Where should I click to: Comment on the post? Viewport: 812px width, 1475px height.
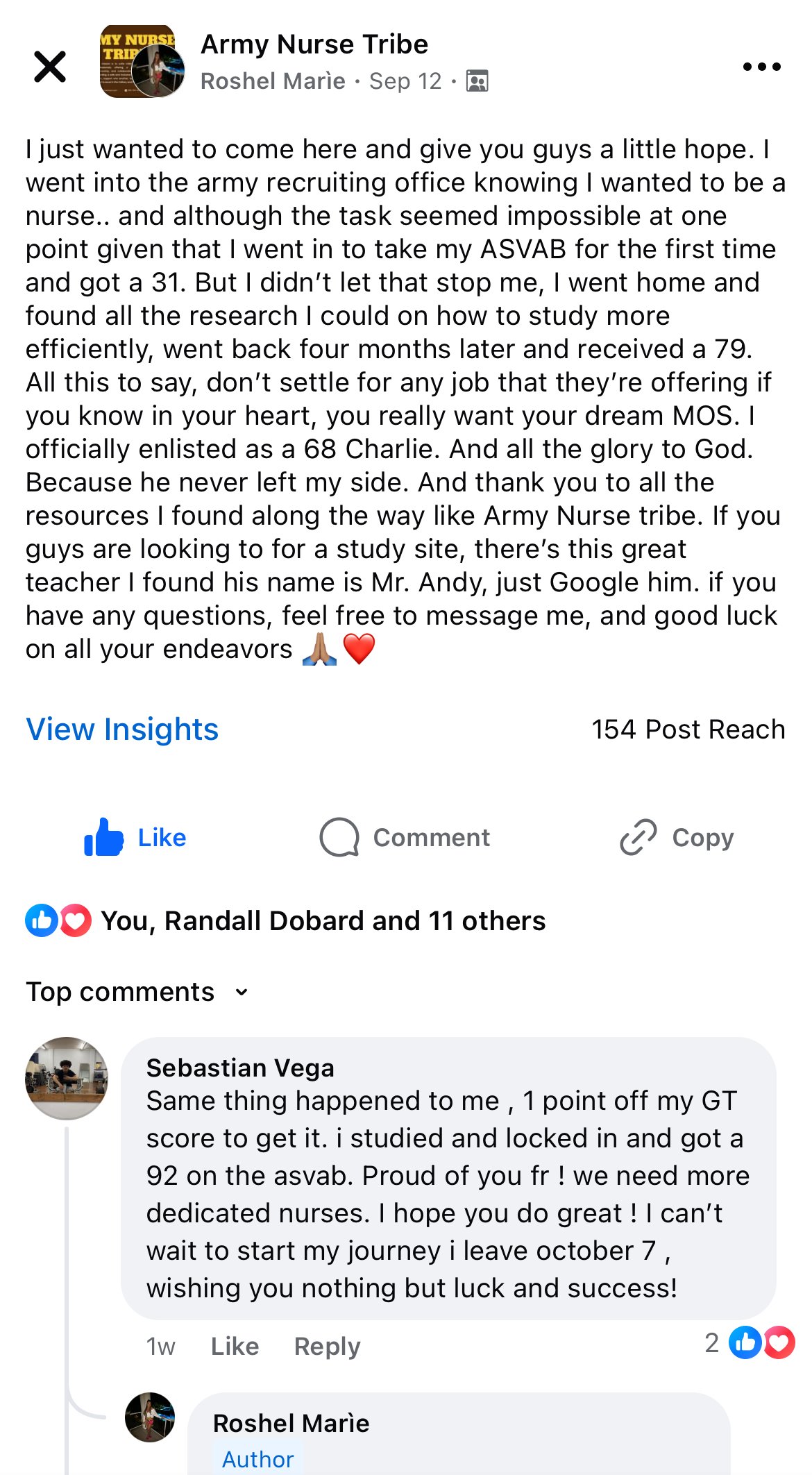(x=405, y=838)
